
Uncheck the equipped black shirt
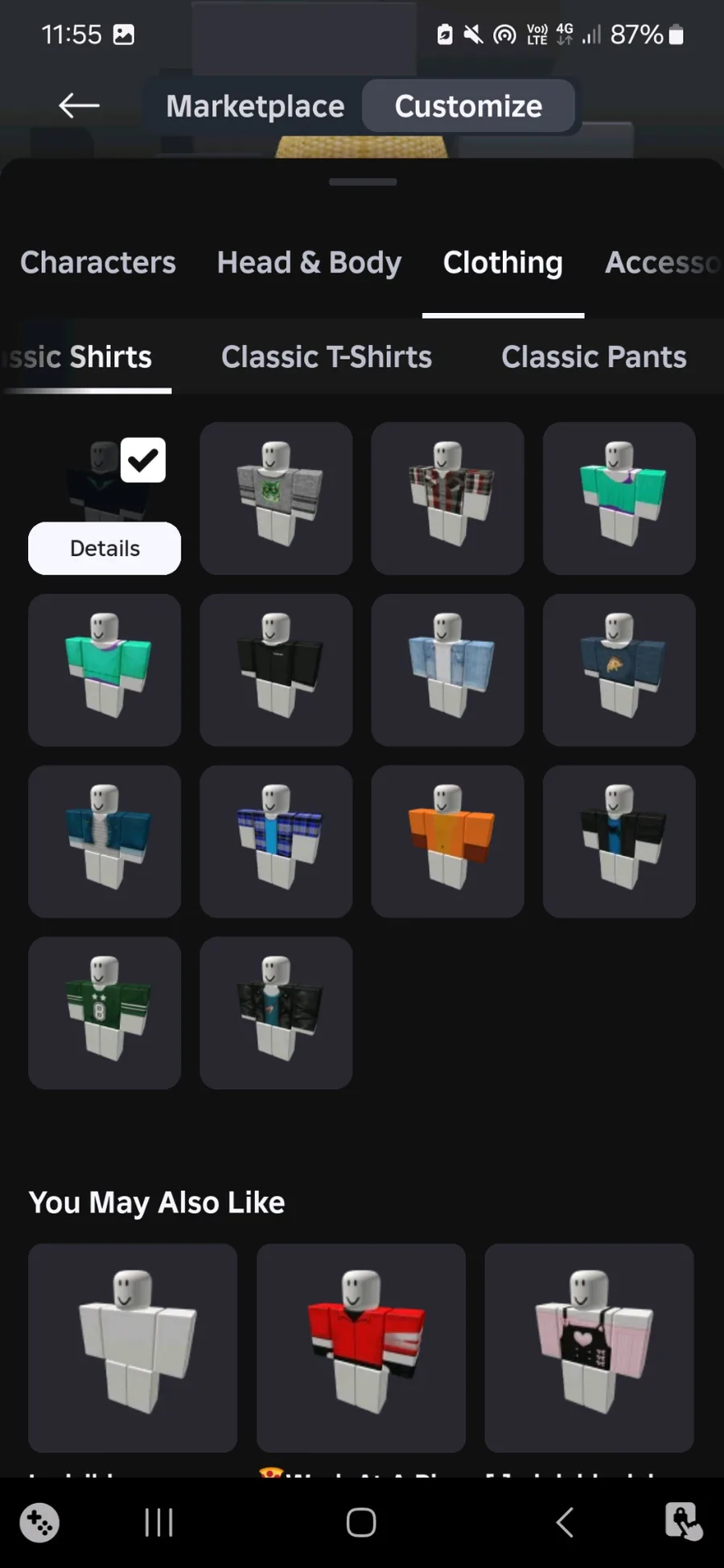(x=143, y=460)
